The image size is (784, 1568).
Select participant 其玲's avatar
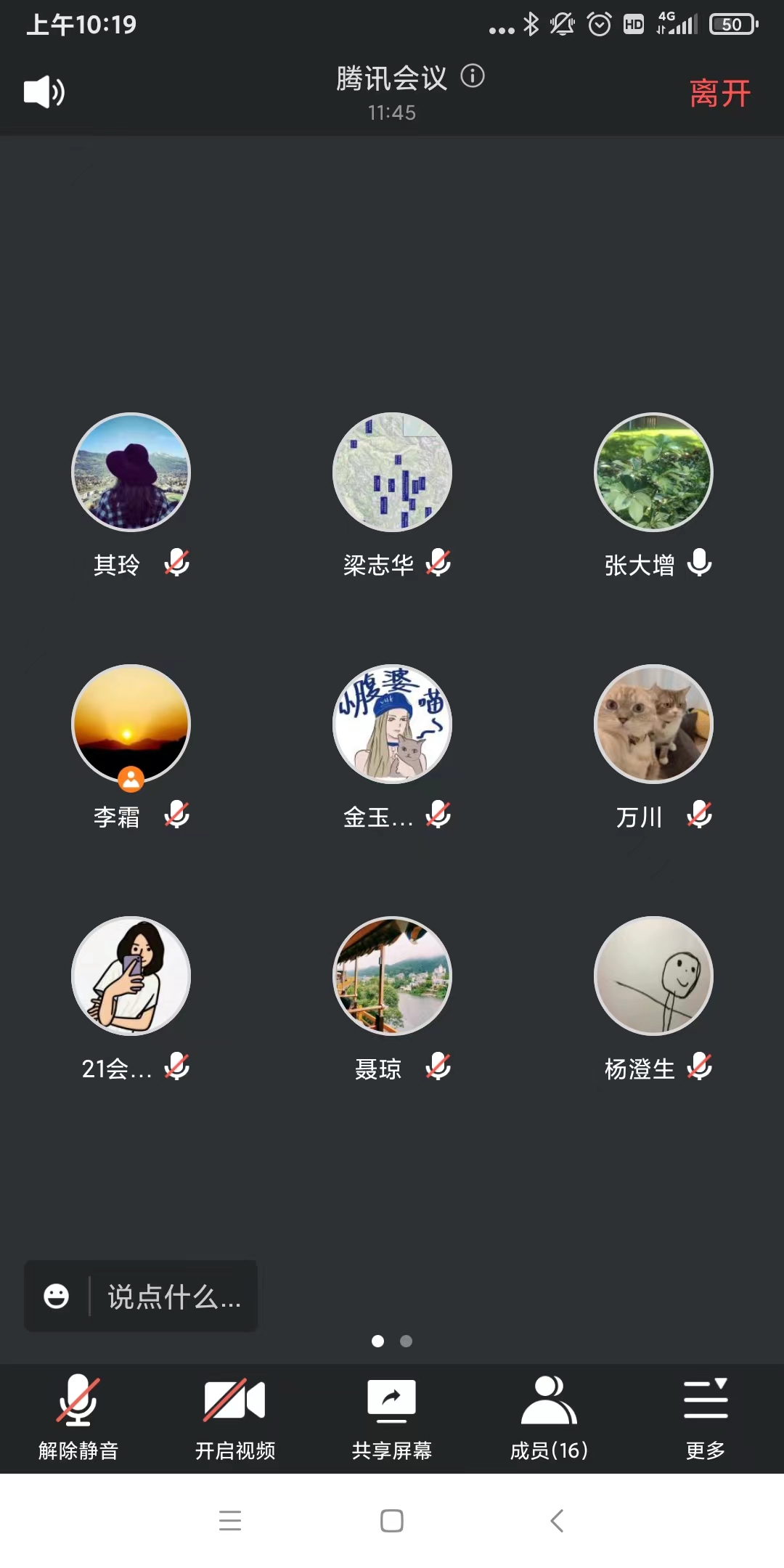click(131, 472)
